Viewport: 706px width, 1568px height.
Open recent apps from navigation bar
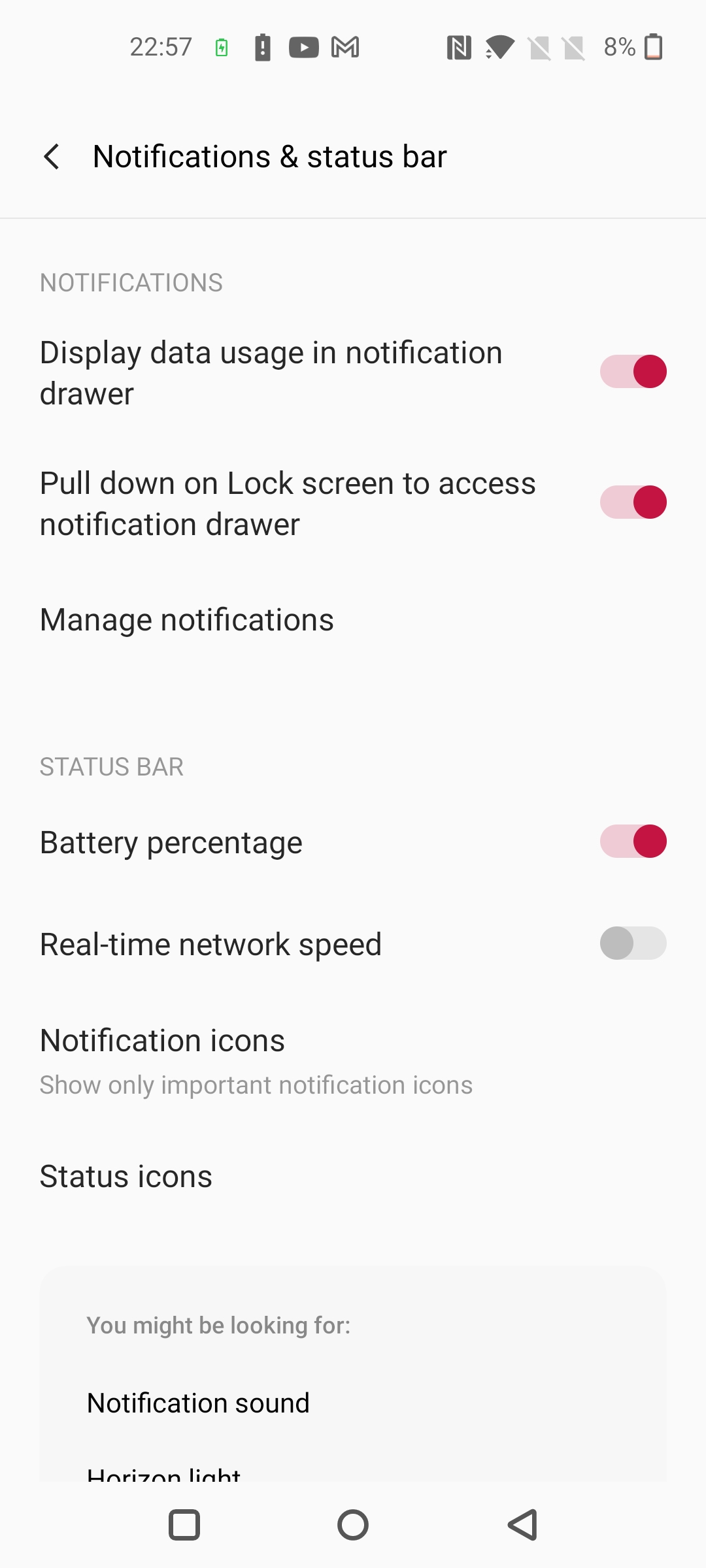(184, 1525)
